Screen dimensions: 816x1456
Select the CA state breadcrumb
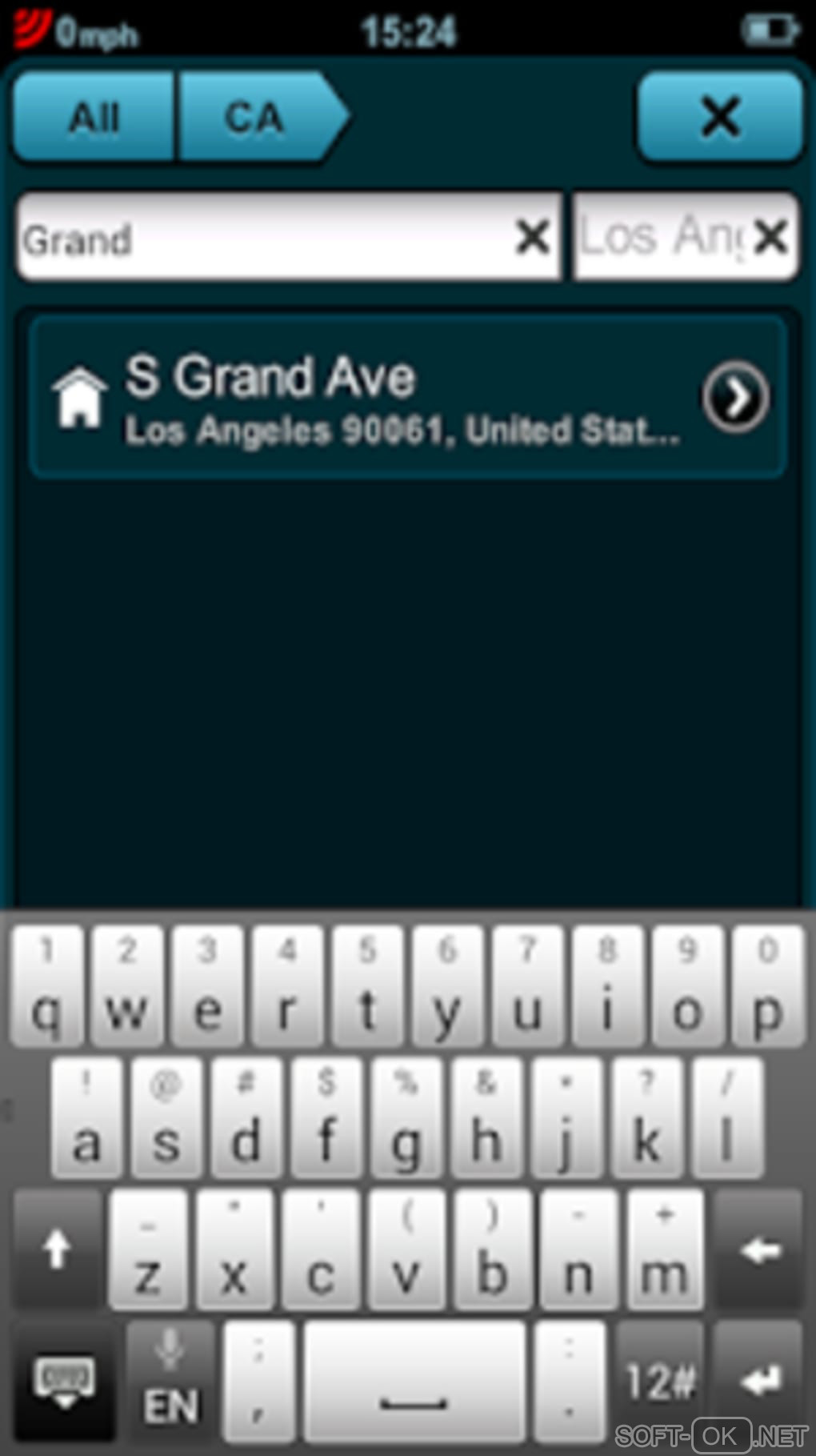254,118
